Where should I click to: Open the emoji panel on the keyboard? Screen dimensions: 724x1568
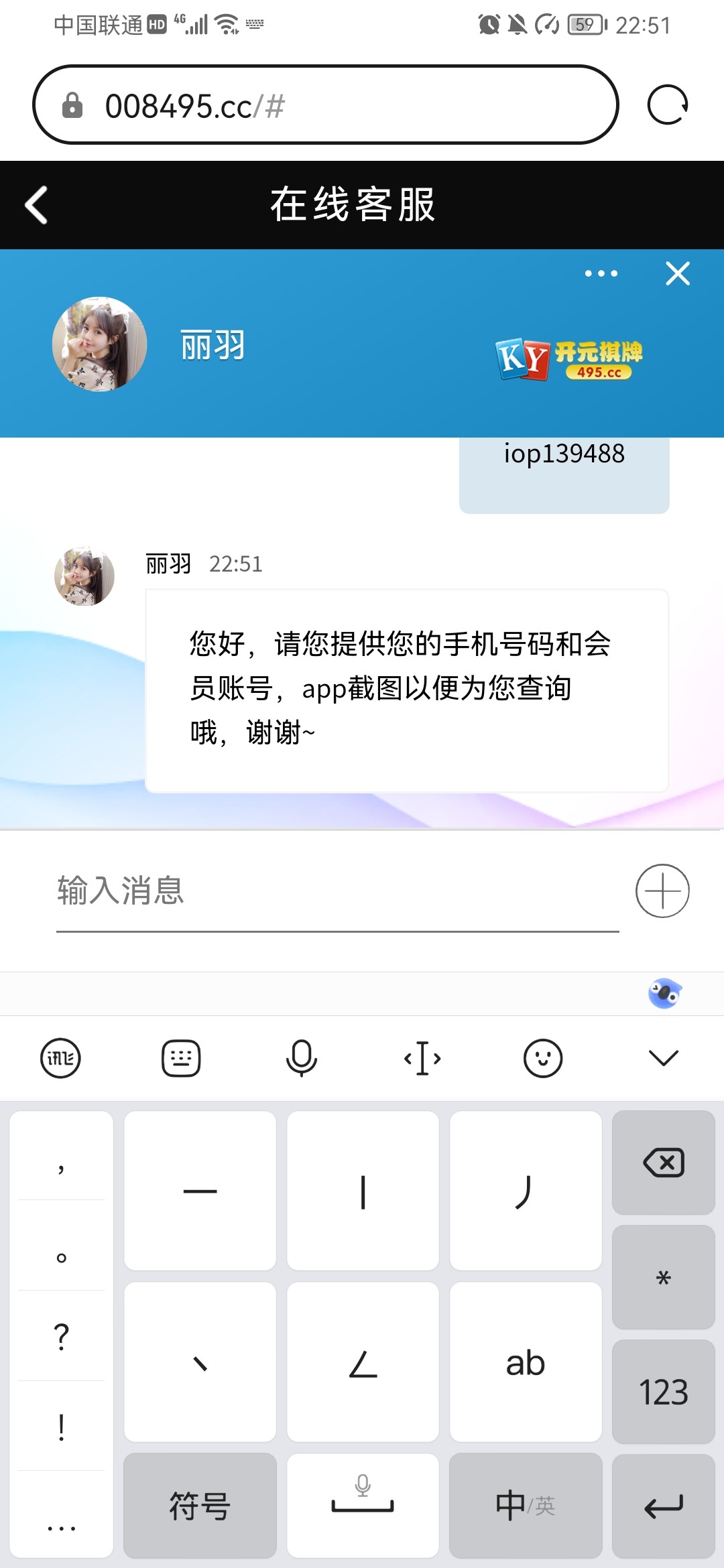click(x=542, y=1058)
